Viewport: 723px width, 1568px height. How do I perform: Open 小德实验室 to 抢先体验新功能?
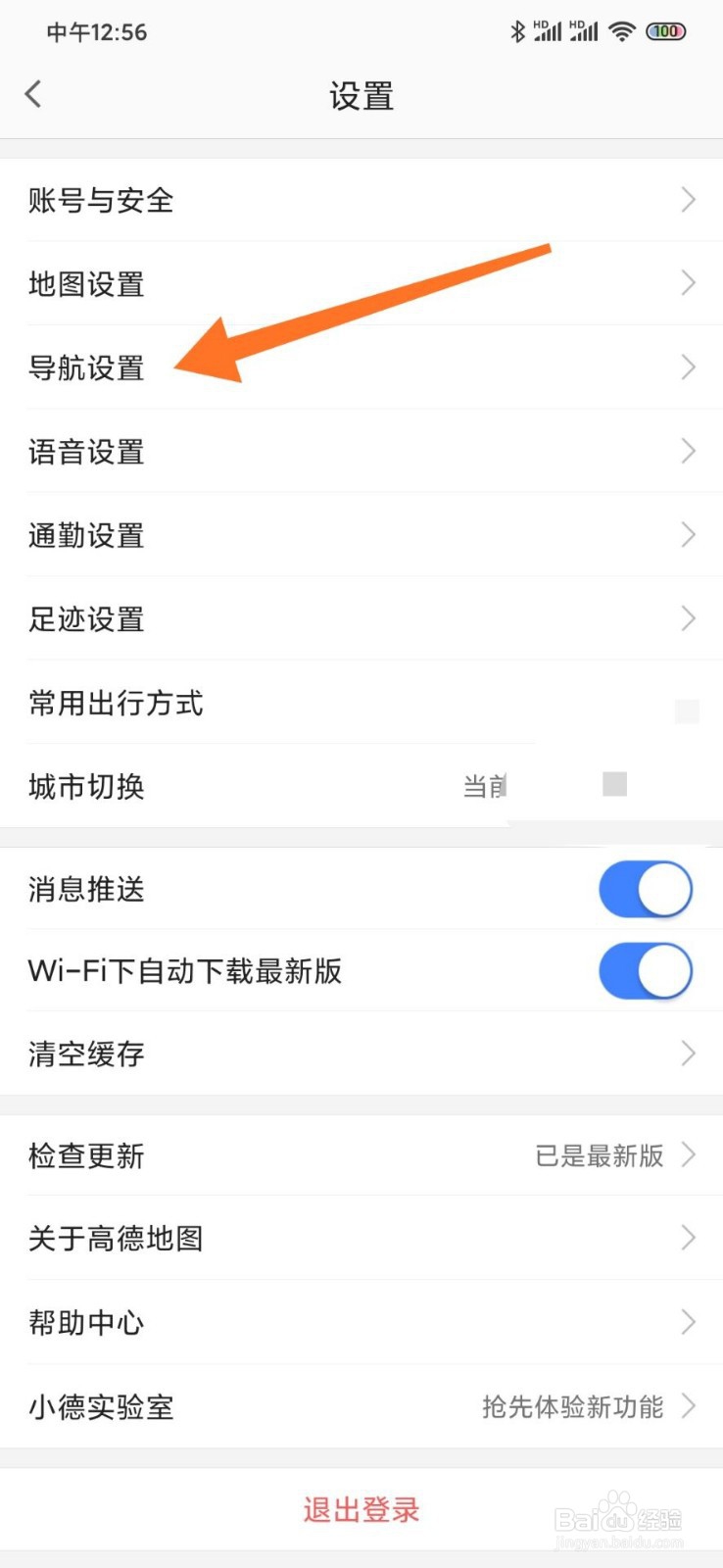coord(361,1407)
